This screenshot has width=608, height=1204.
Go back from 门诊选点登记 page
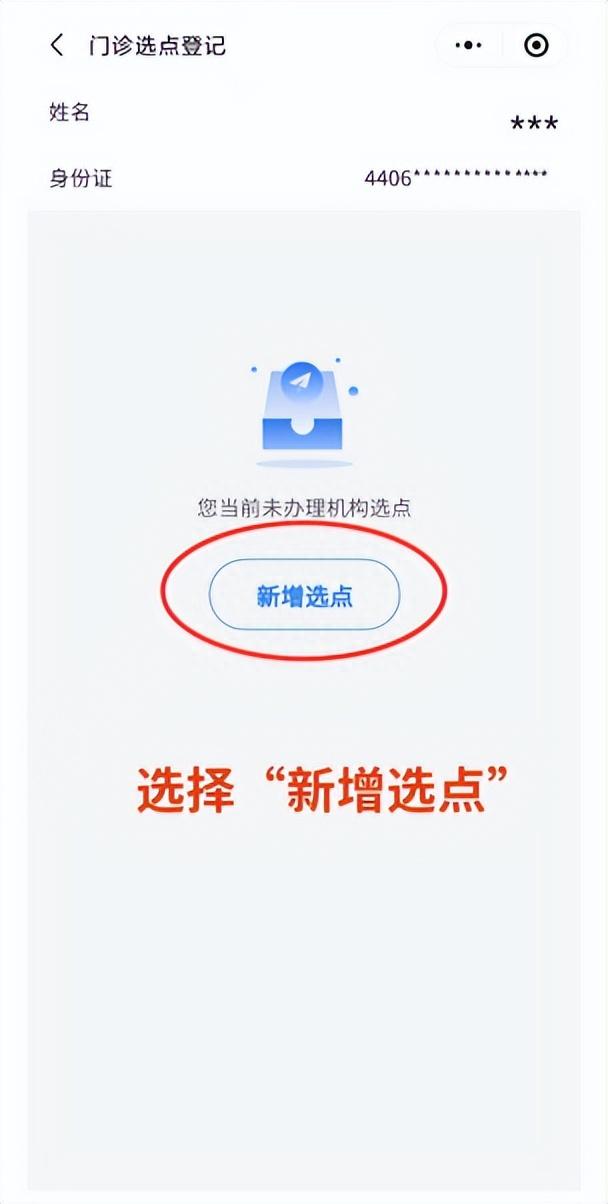tap(57, 45)
